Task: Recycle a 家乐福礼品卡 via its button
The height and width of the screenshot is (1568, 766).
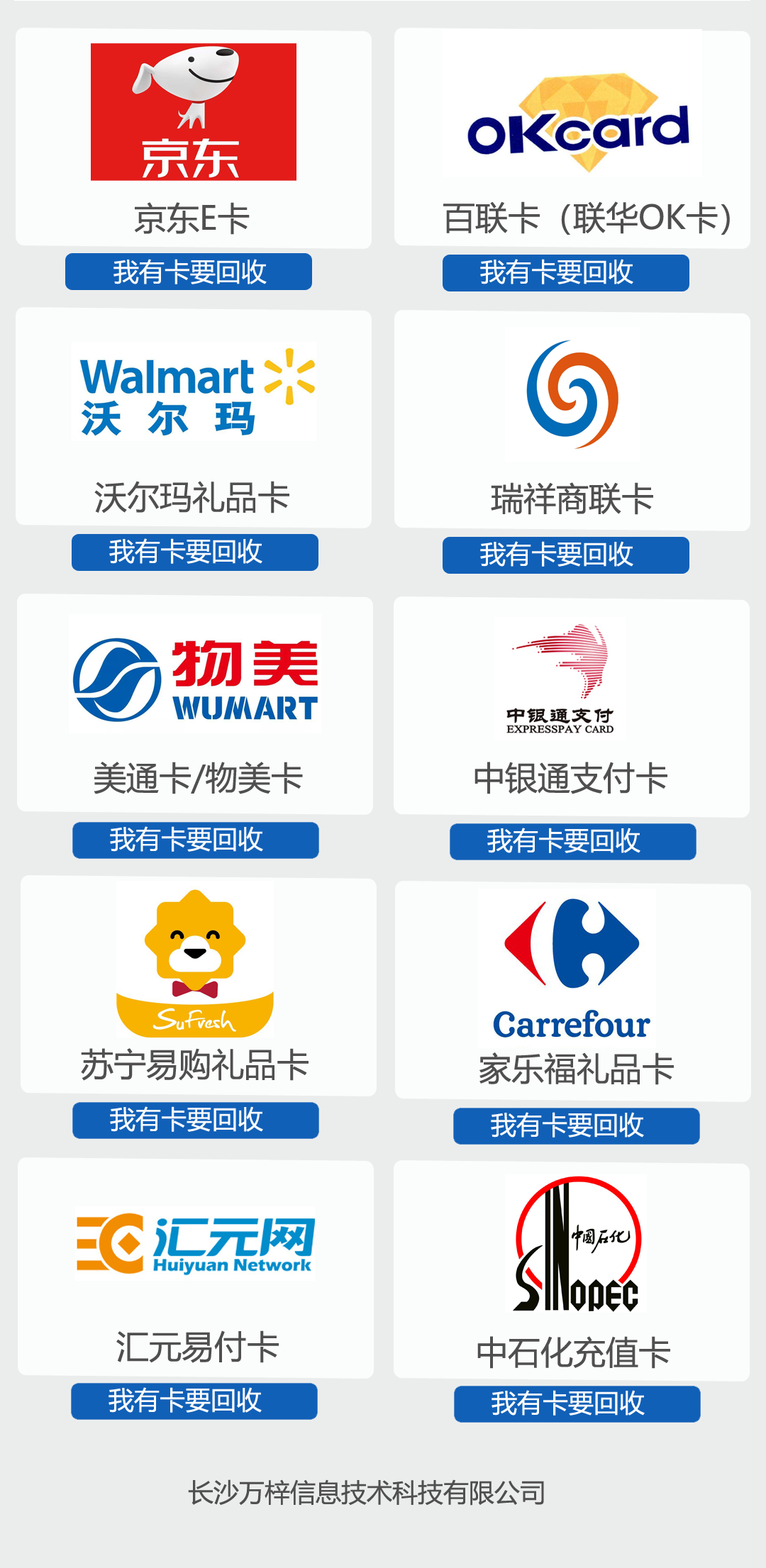Action: click(x=577, y=1126)
